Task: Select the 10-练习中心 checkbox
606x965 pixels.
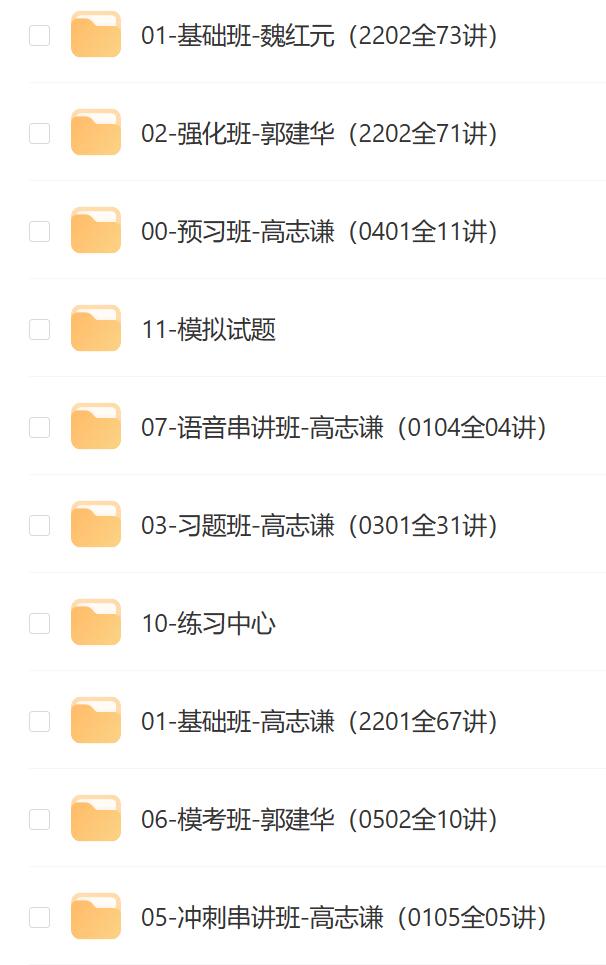Action: click(39, 624)
